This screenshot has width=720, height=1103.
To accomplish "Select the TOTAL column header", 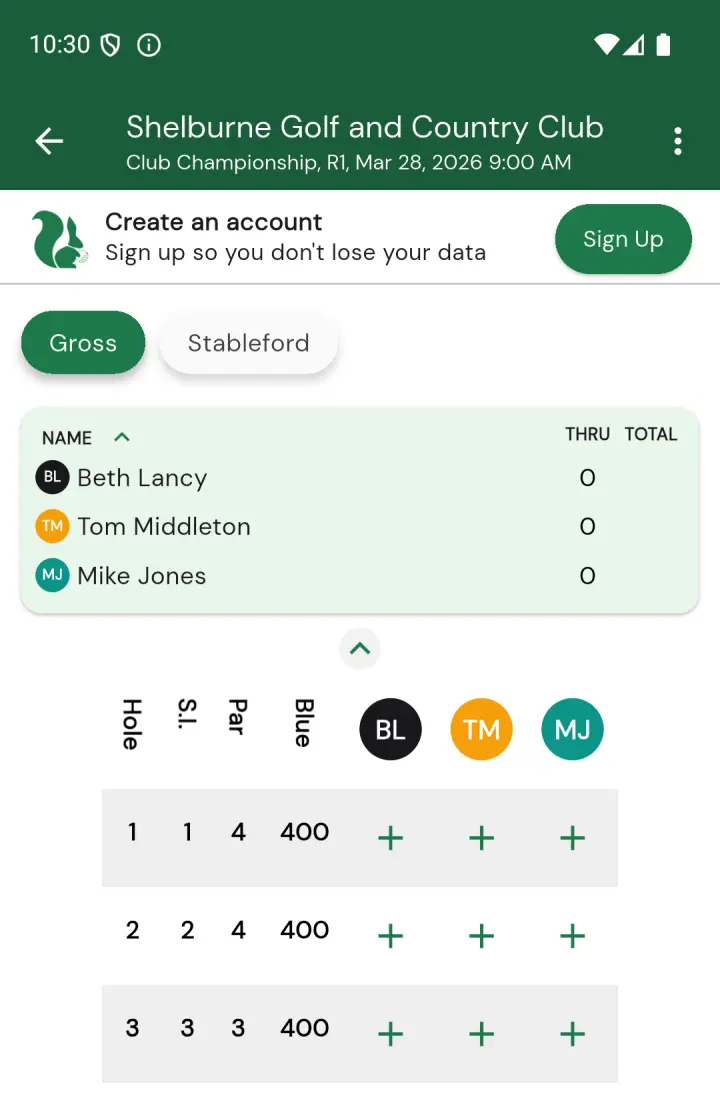I will [651, 434].
